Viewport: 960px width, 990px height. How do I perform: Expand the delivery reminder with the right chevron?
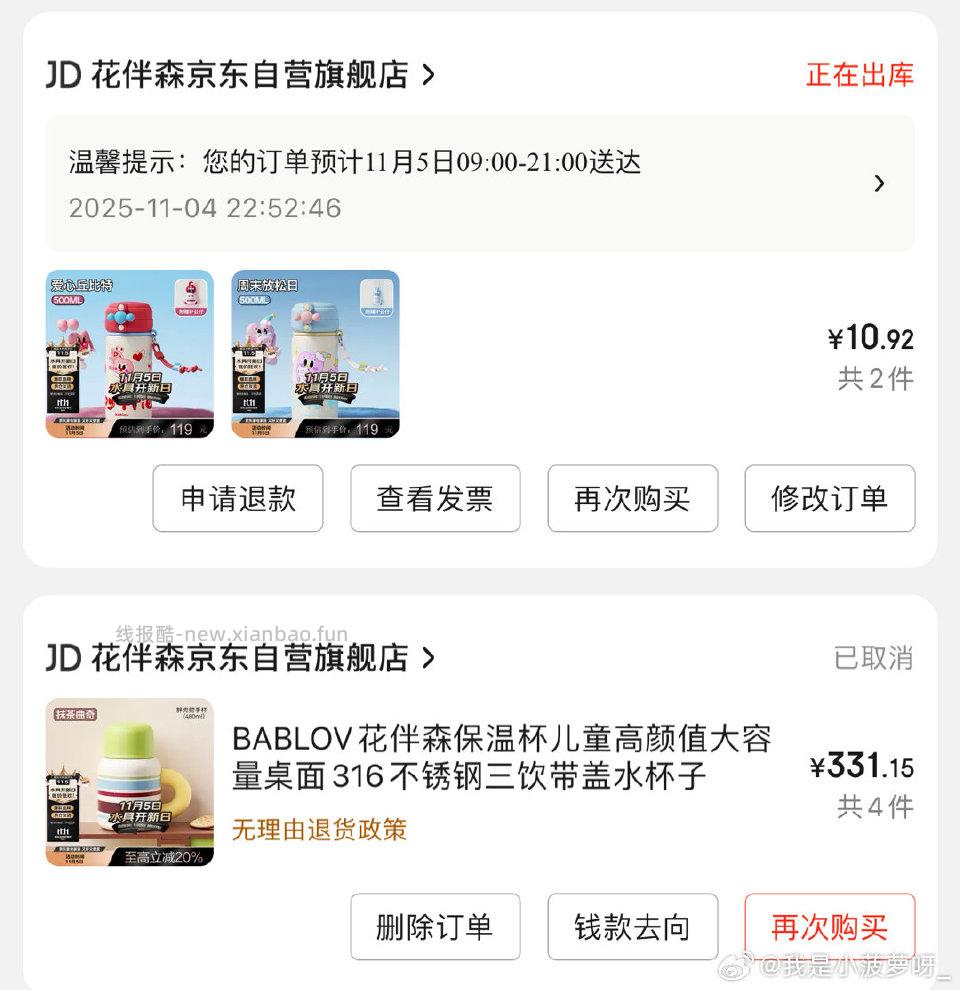coord(880,183)
